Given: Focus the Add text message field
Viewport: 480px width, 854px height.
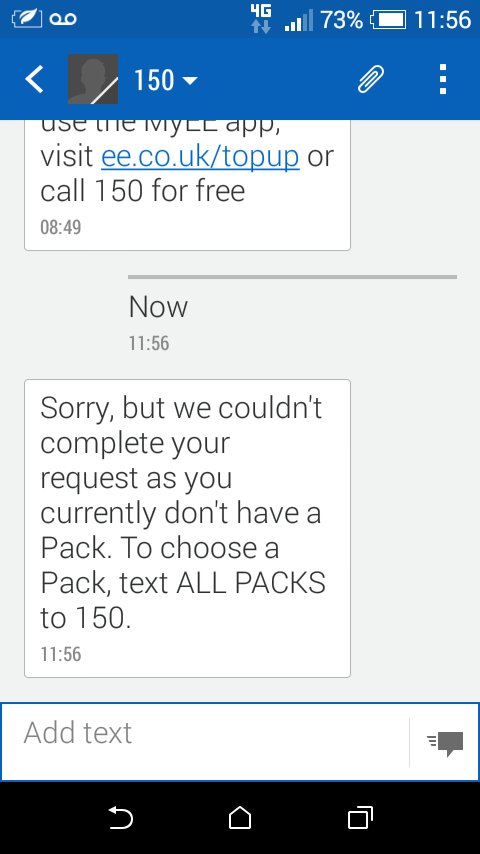Looking at the screenshot, I should coord(205,742).
